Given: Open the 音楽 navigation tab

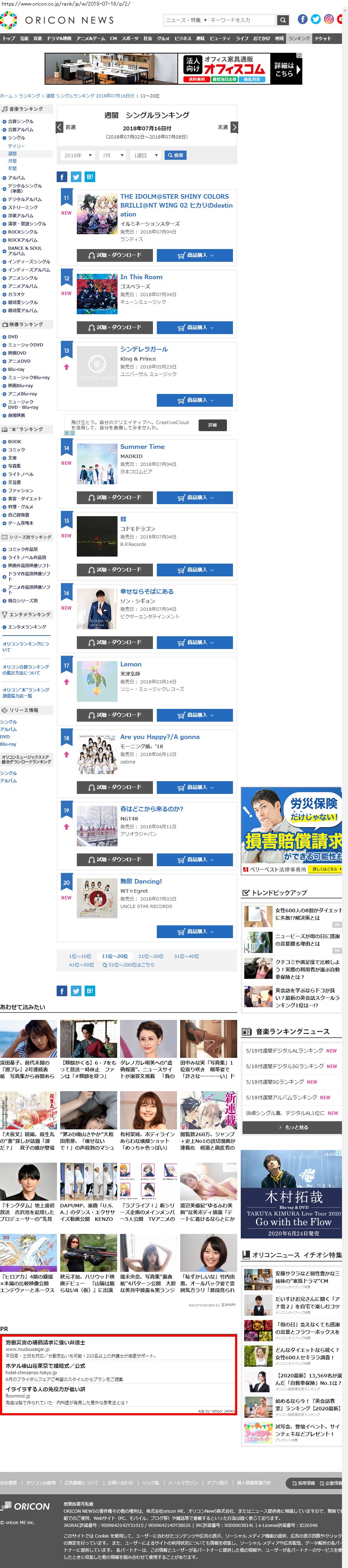Looking at the screenshot, I should click(38, 38).
